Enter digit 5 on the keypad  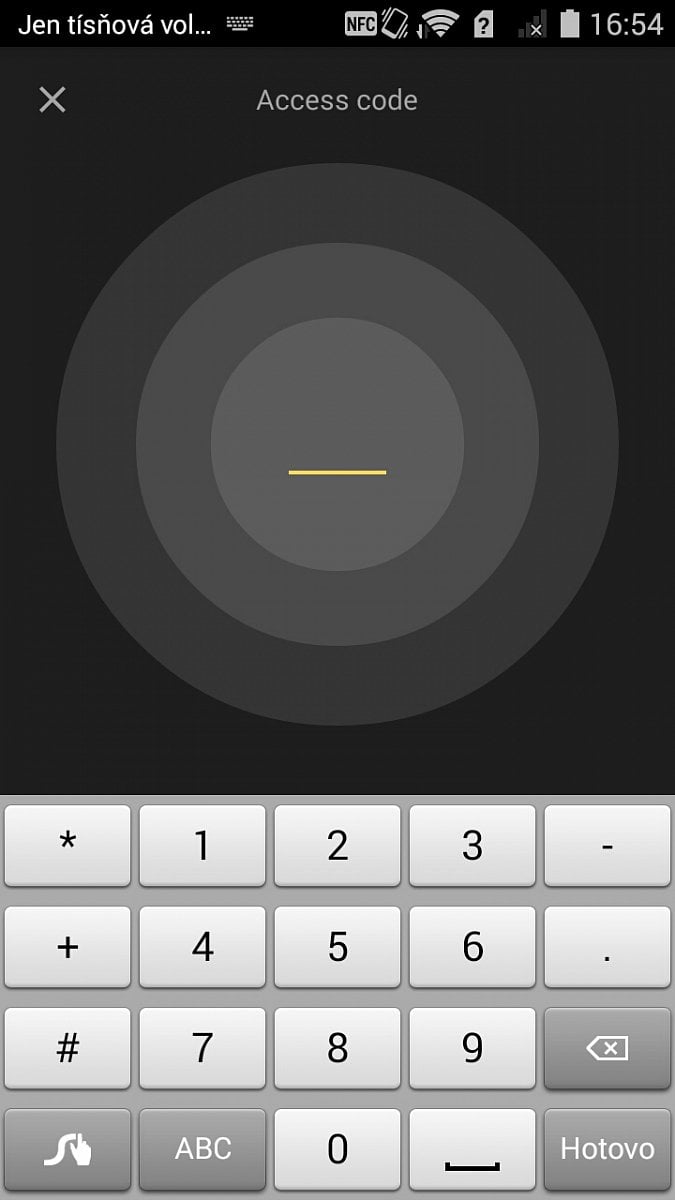(337, 947)
